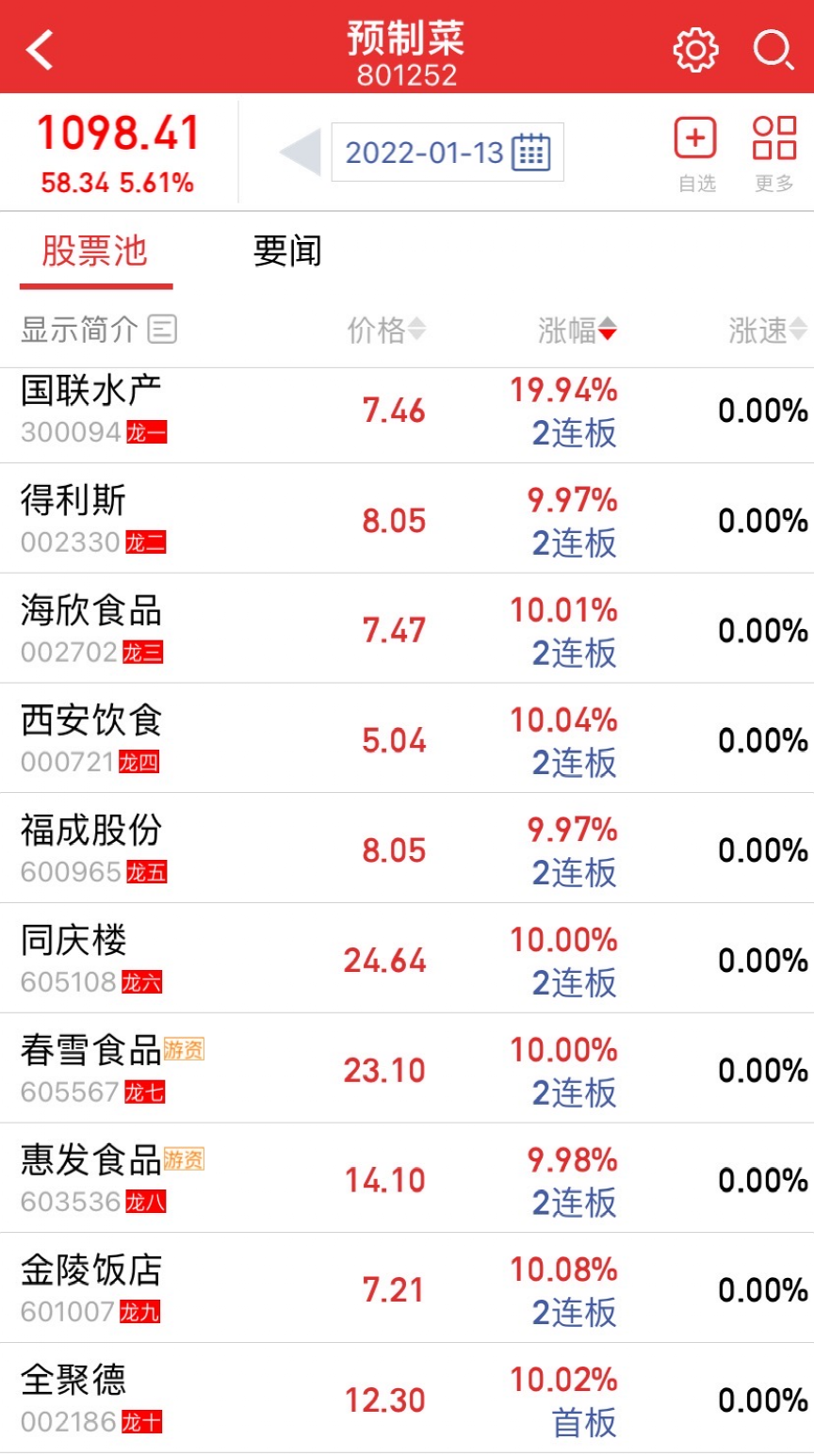Add the sector to 自选 watchlist
This screenshot has width=814, height=1456.
coord(696,154)
